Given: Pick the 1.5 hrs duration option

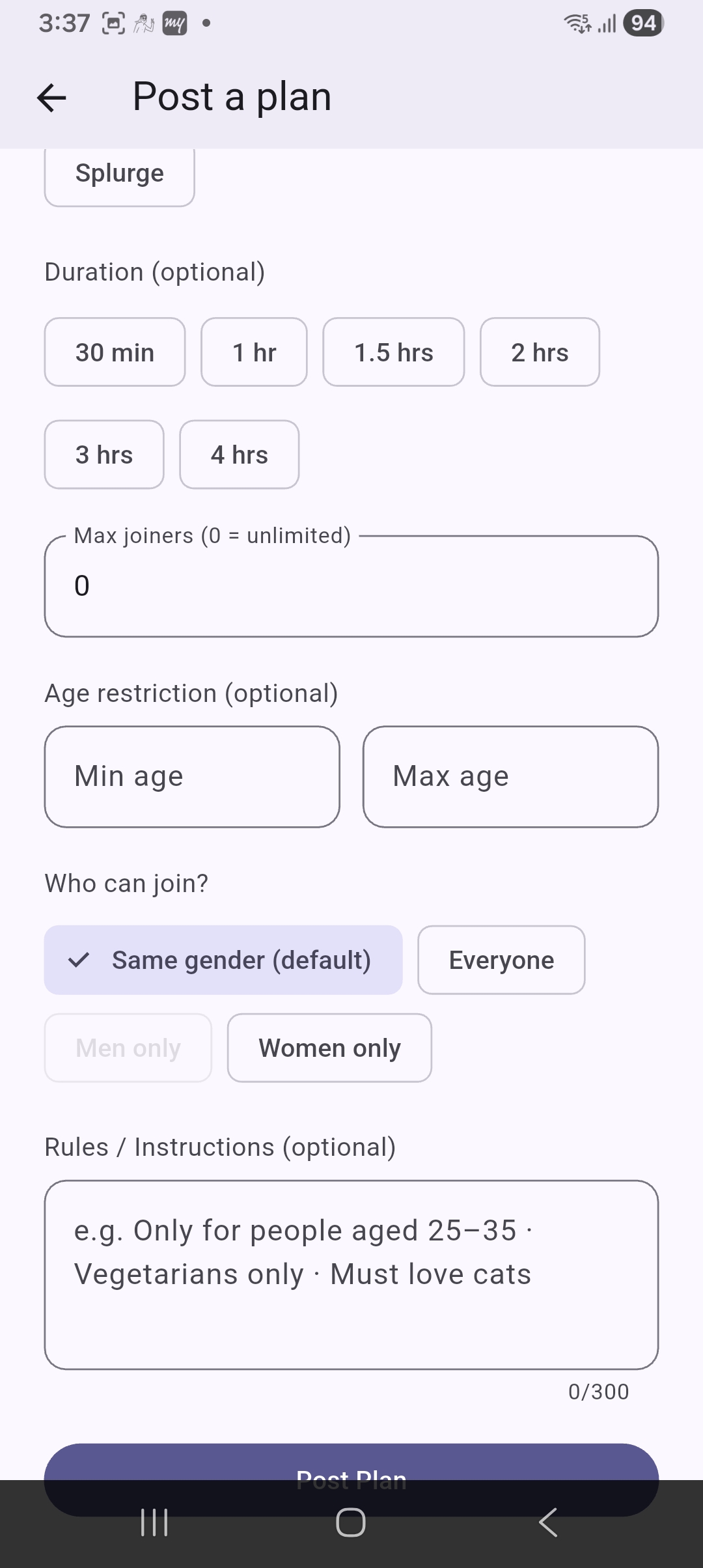Looking at the screenshot, I should (x=393, y=352).
